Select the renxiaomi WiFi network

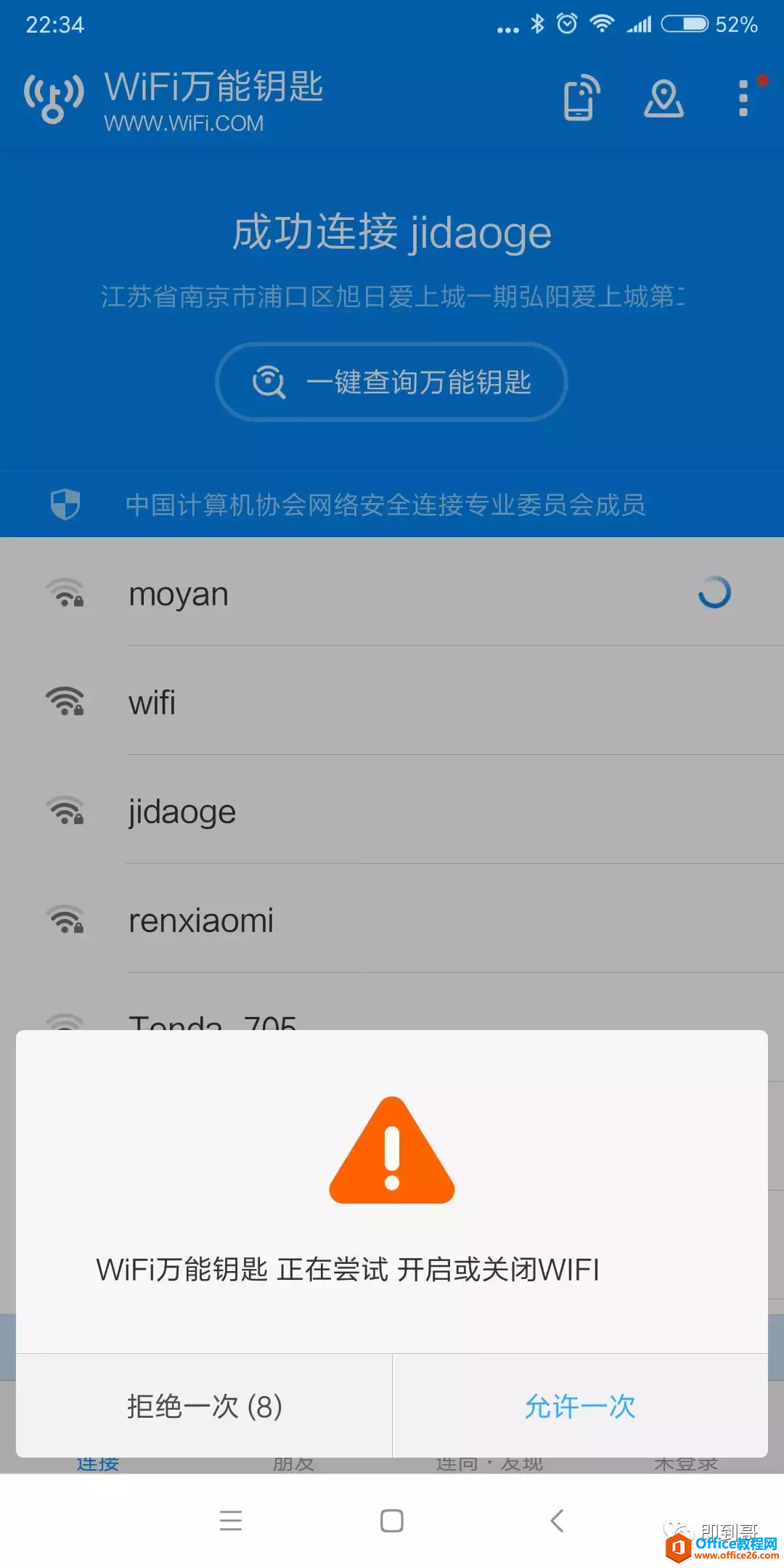click(x=392, y=919)
